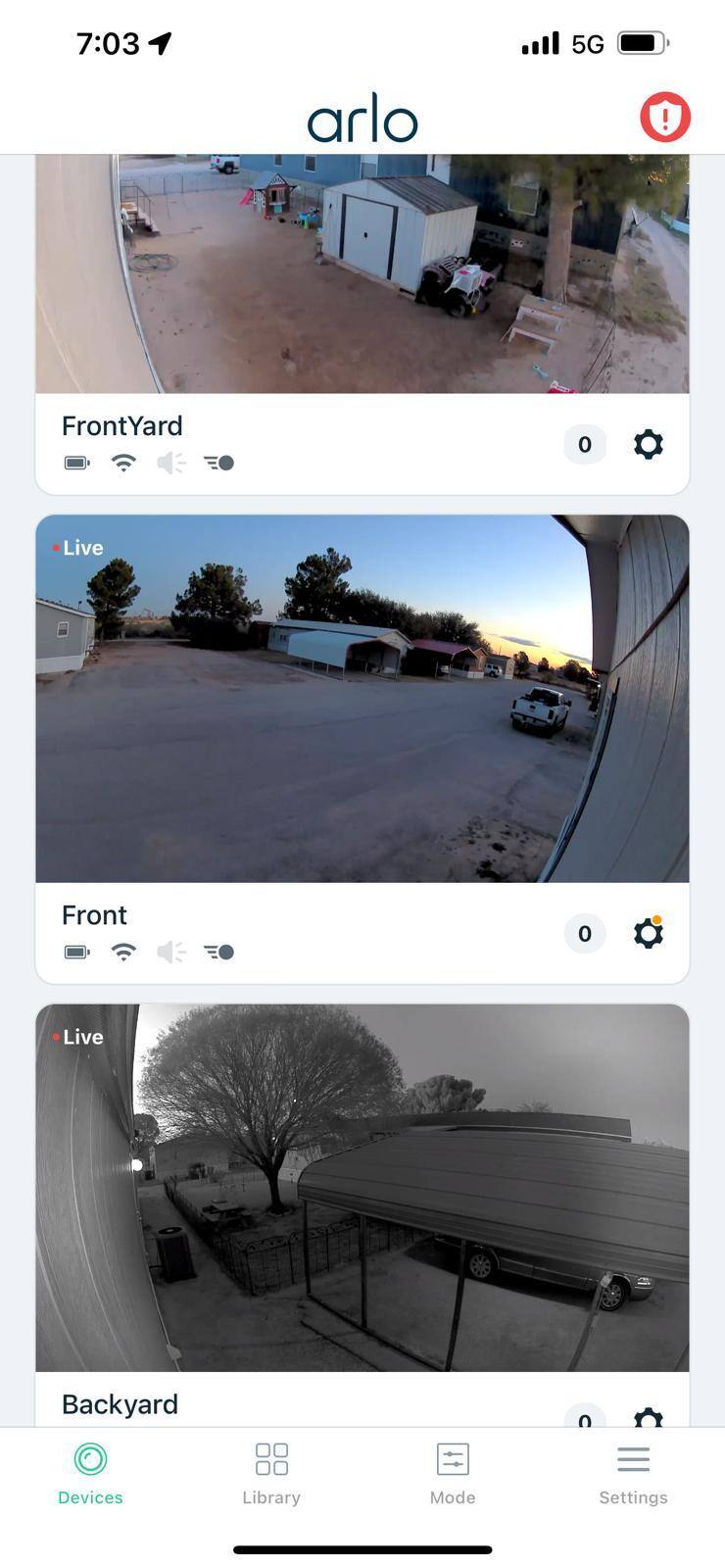The height and width of the screenshot is (1568, 725).
Task: View the Front camera live feed
Action: [362, 698]
